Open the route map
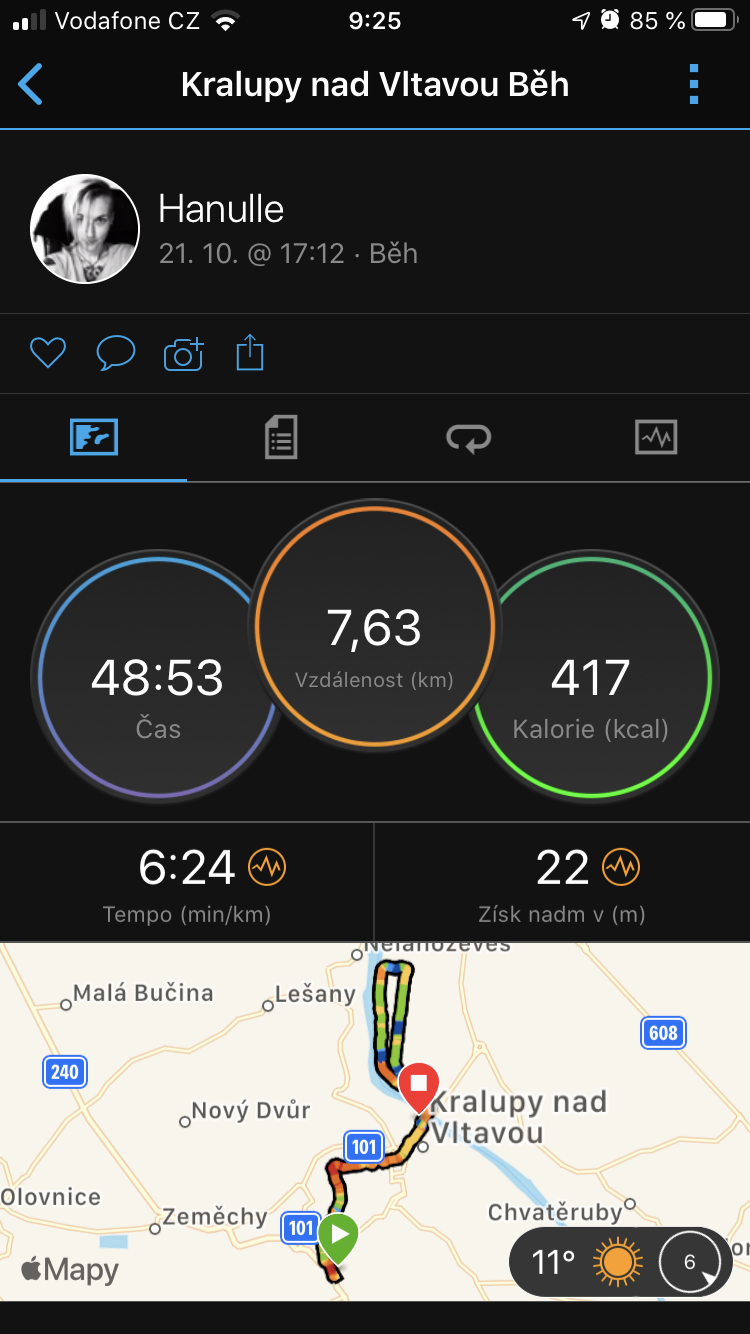 coord(375,1121)
